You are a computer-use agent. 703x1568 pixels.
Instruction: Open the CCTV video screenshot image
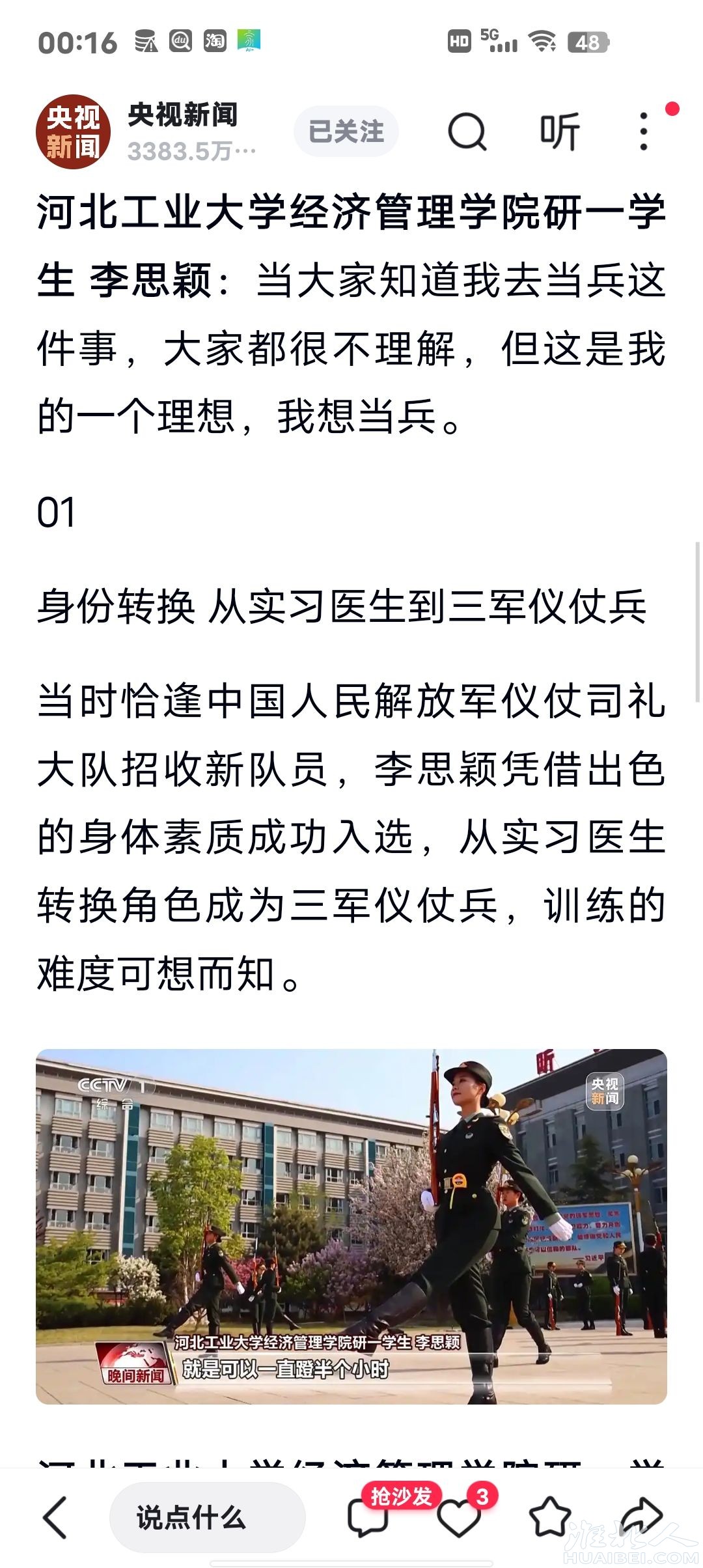tap(351, 1226)
